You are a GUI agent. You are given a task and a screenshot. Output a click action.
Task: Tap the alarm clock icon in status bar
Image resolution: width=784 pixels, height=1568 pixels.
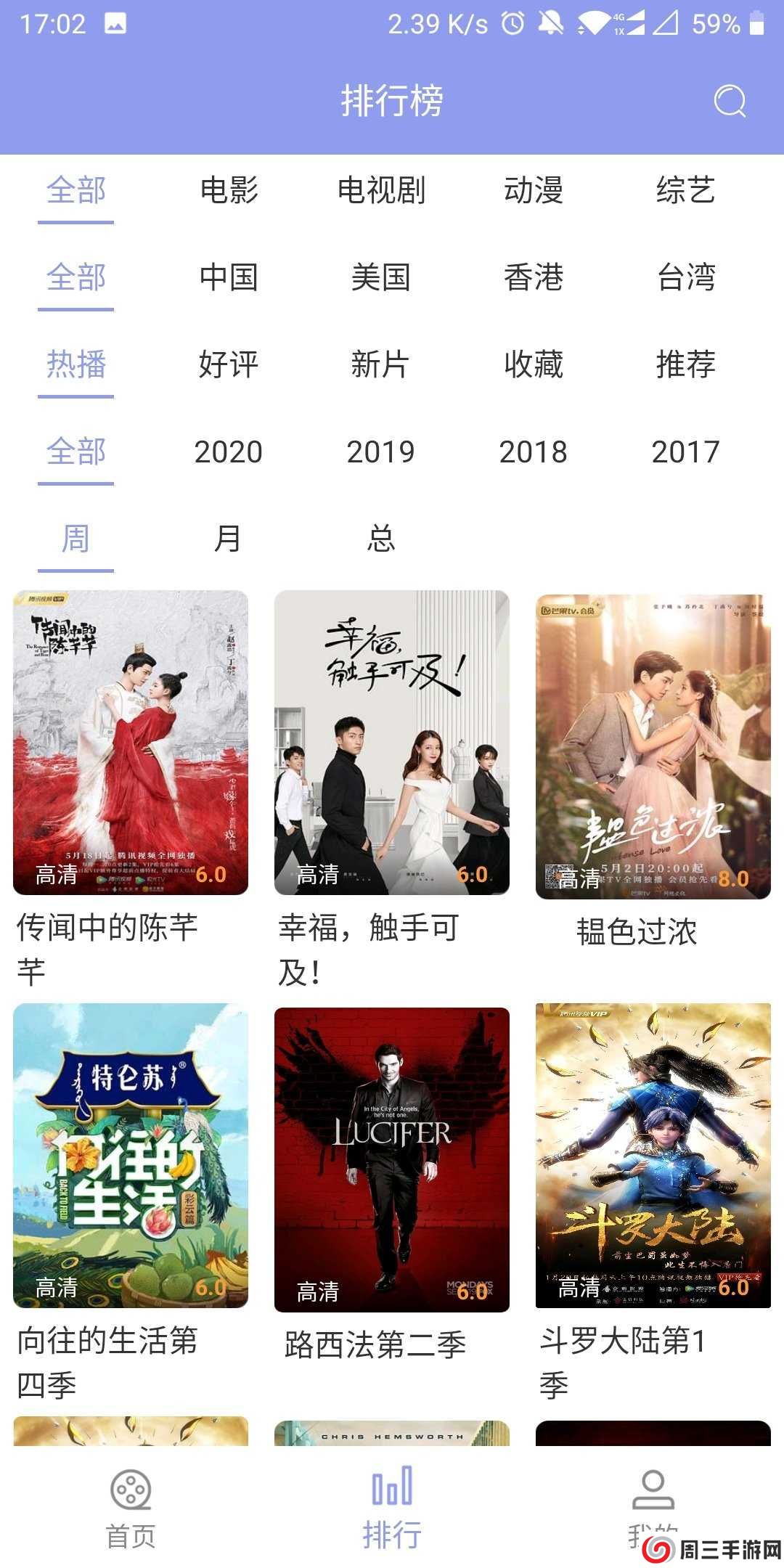pyautogui.click(x=512, y=23)
